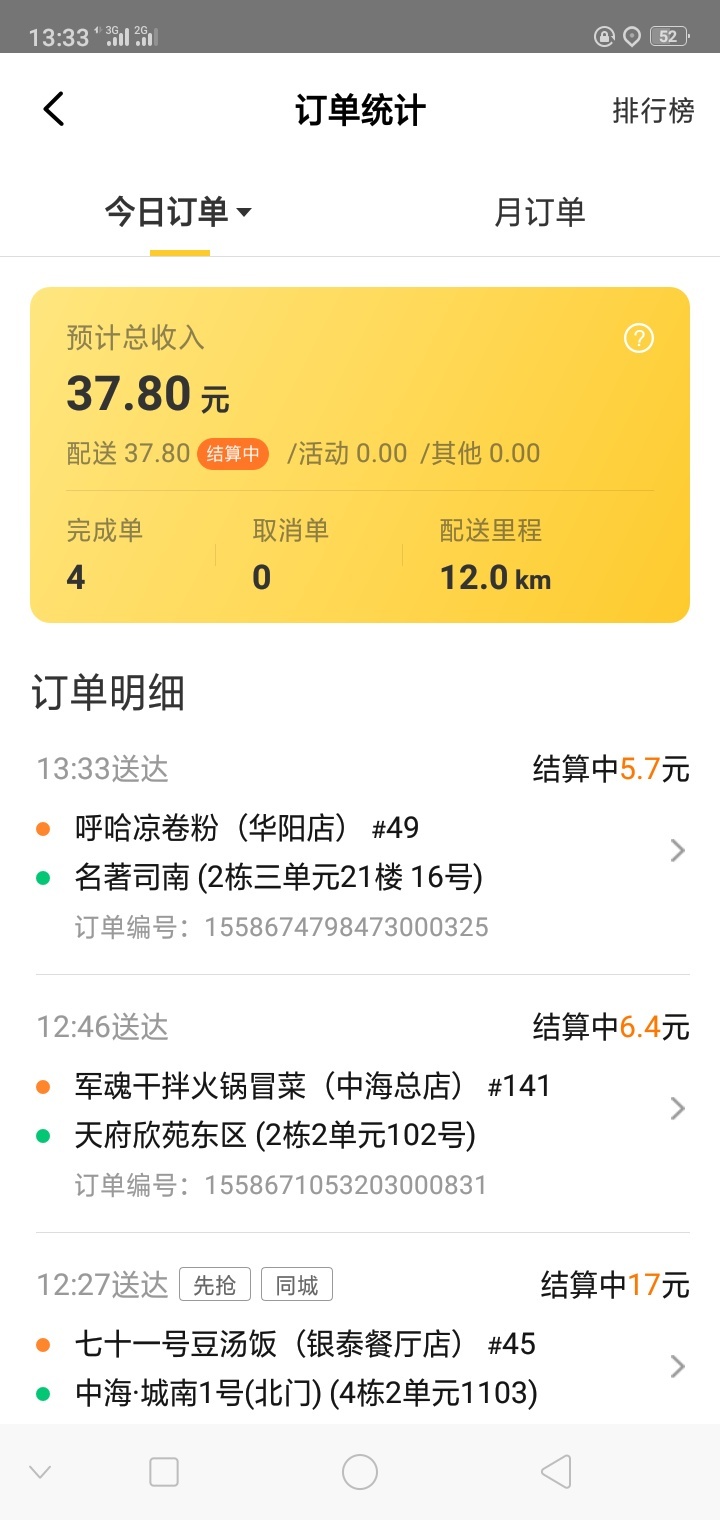Open the 七十一号豆汤饭 order #45 details
Image resolution: width=720 pixels, height=1520 pixels.
tap(363, 1339)
